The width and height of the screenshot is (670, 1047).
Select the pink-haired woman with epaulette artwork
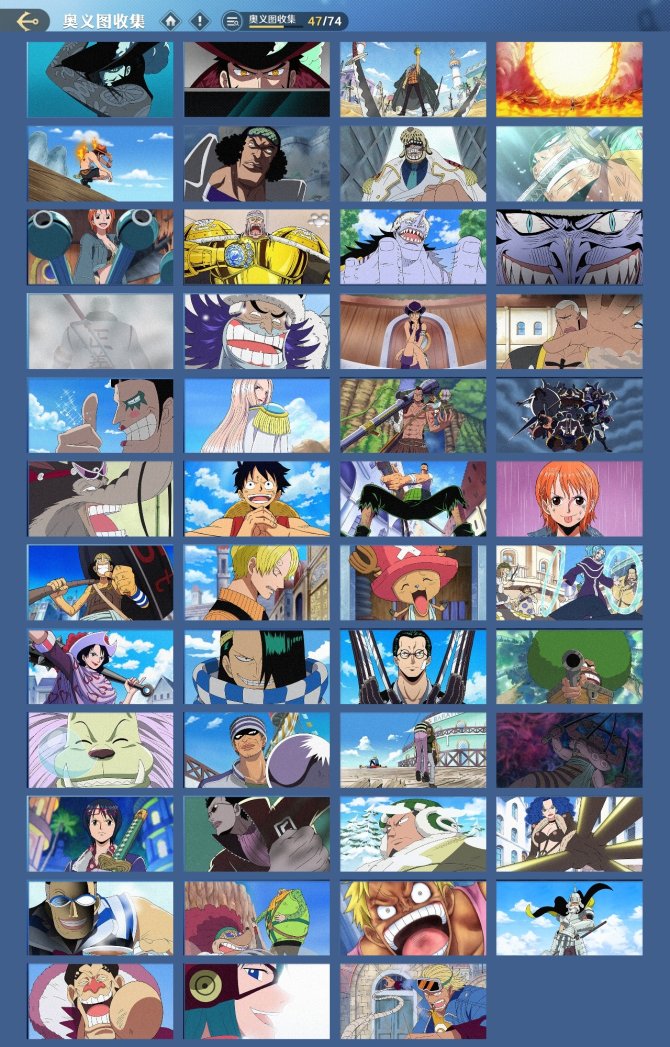tap(257, 415)
